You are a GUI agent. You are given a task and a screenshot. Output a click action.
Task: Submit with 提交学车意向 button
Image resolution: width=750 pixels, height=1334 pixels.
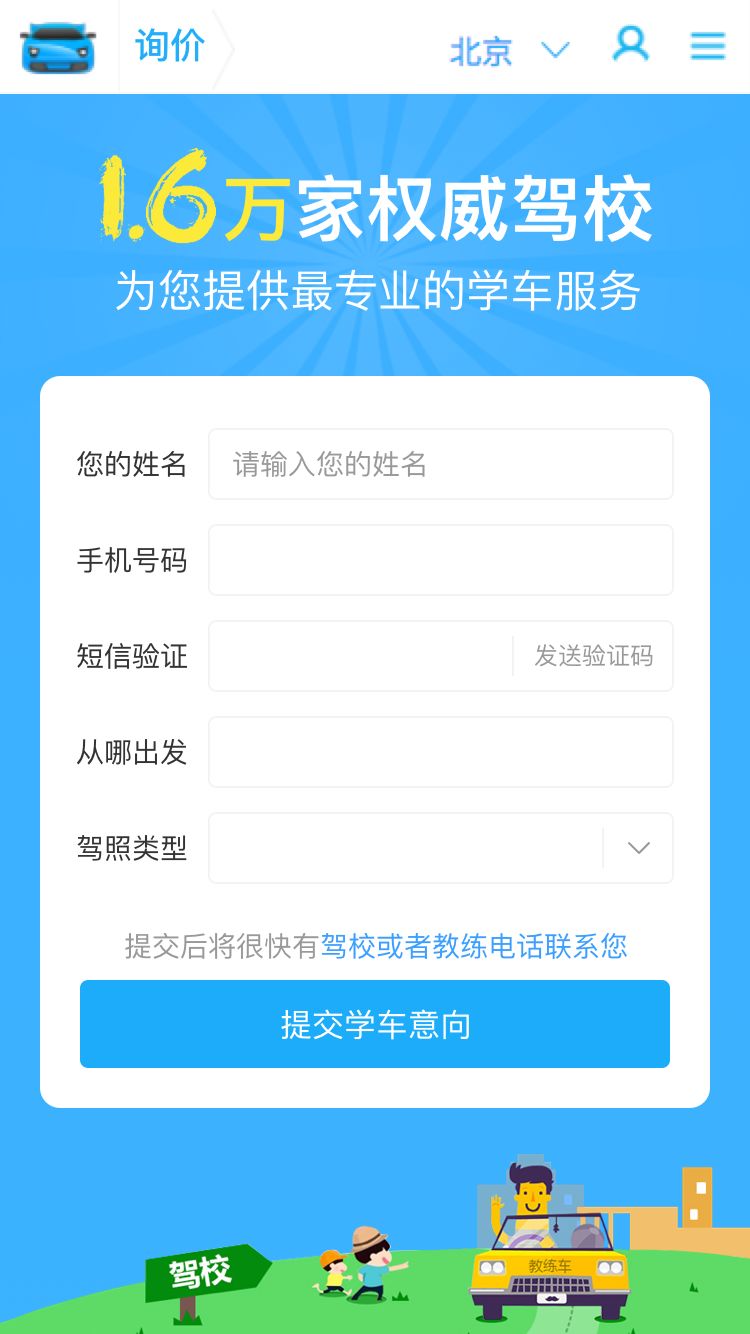(x=375, y=1024)
